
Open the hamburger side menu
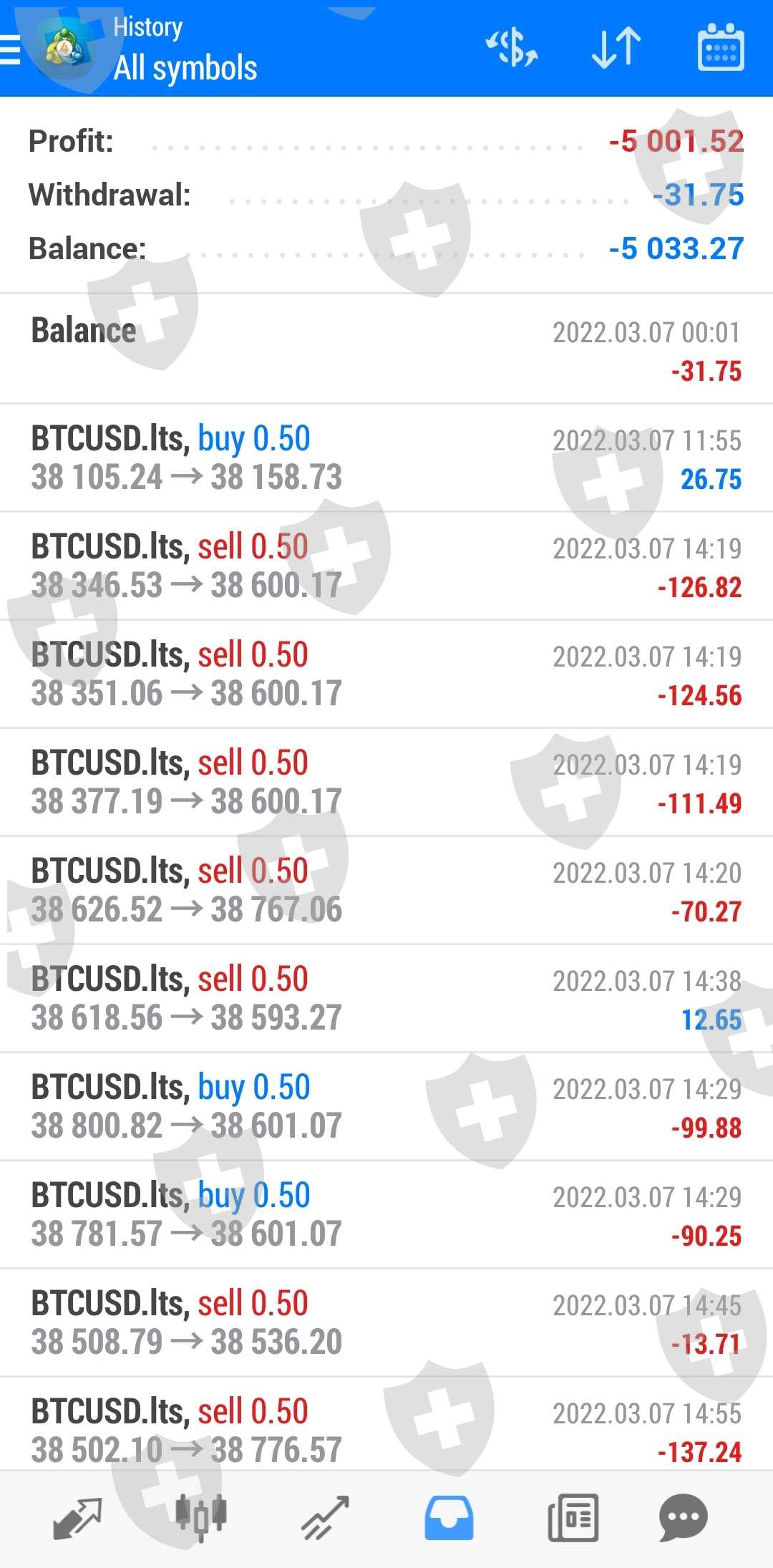point(10,50)
